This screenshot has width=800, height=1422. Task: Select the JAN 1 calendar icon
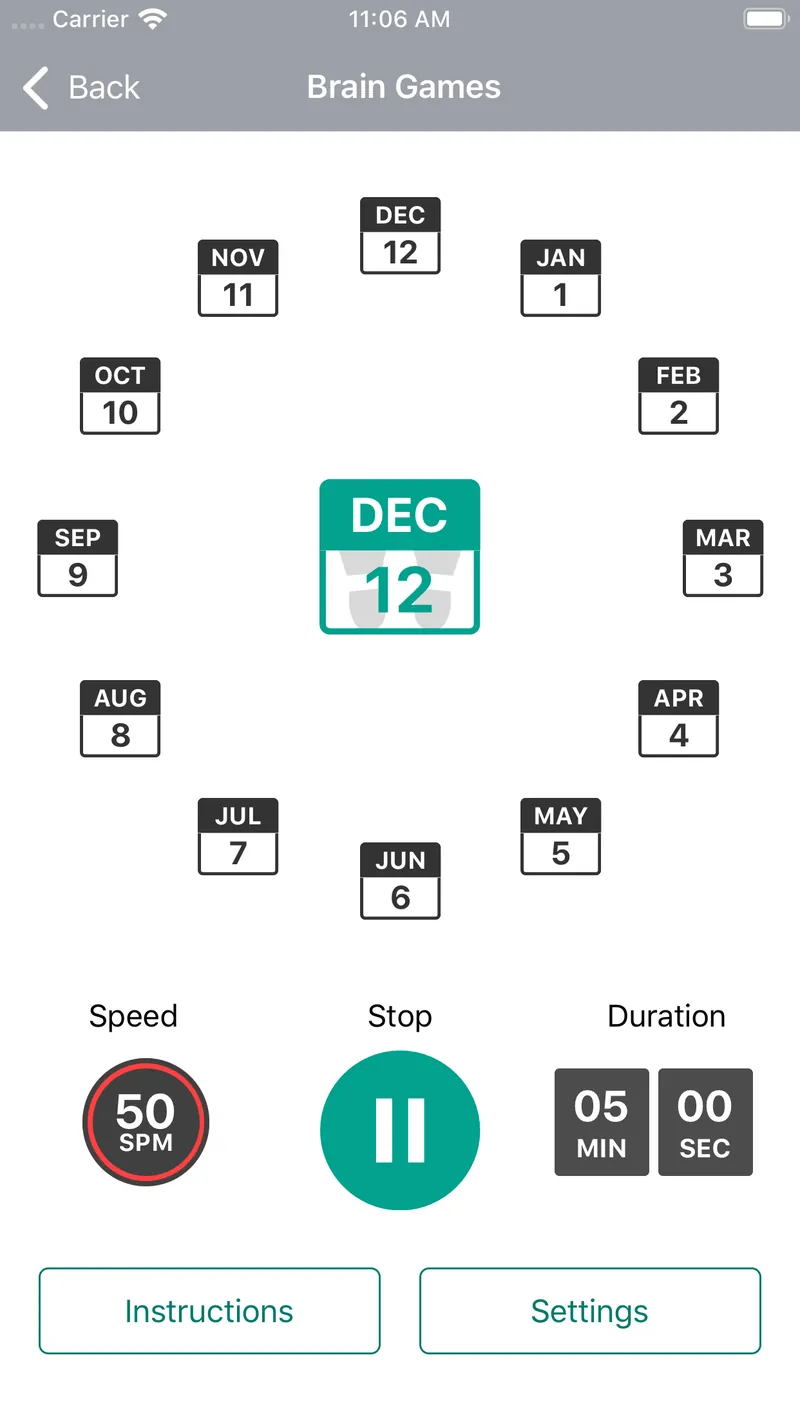[560, 278]
